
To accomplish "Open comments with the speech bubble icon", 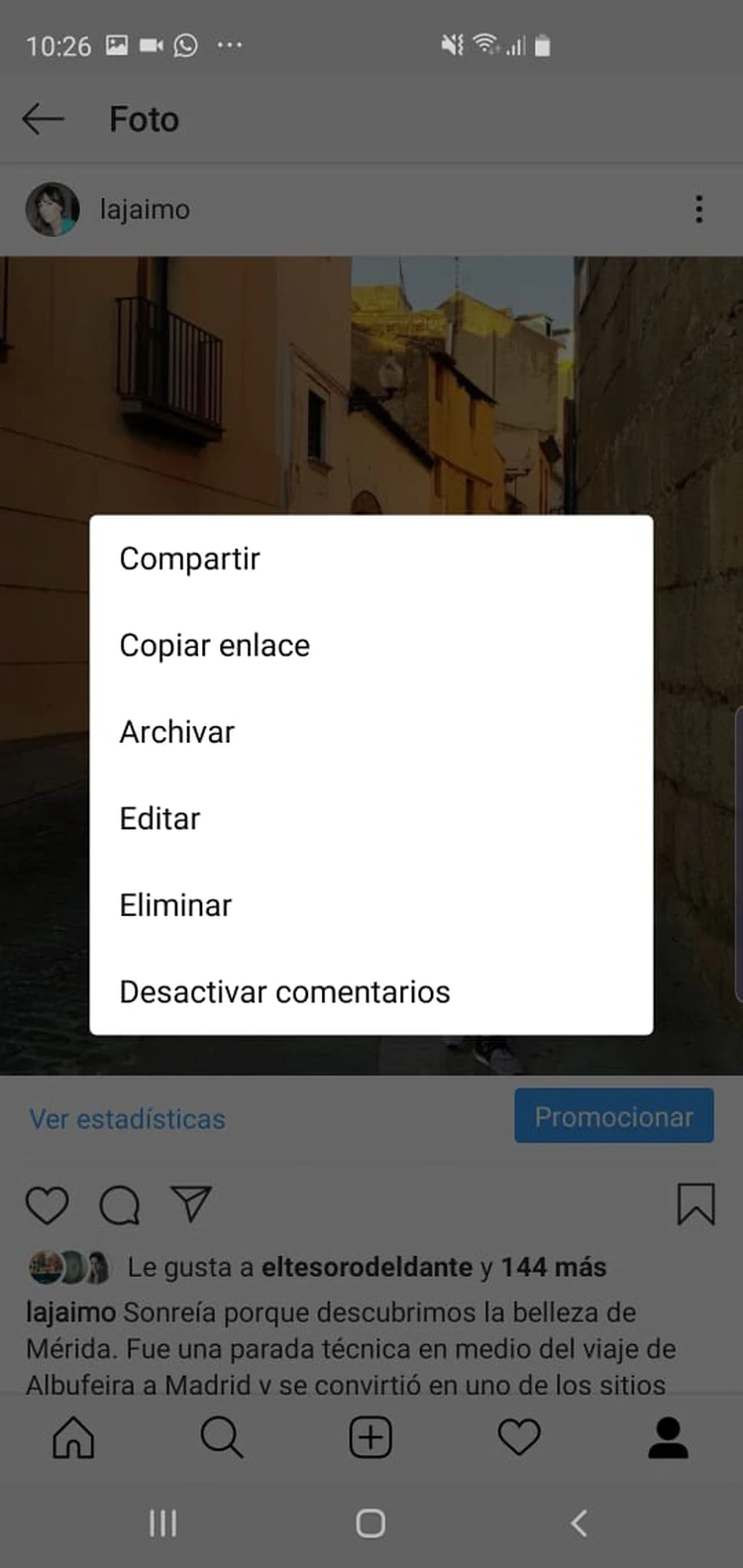I will point(120,1204).
